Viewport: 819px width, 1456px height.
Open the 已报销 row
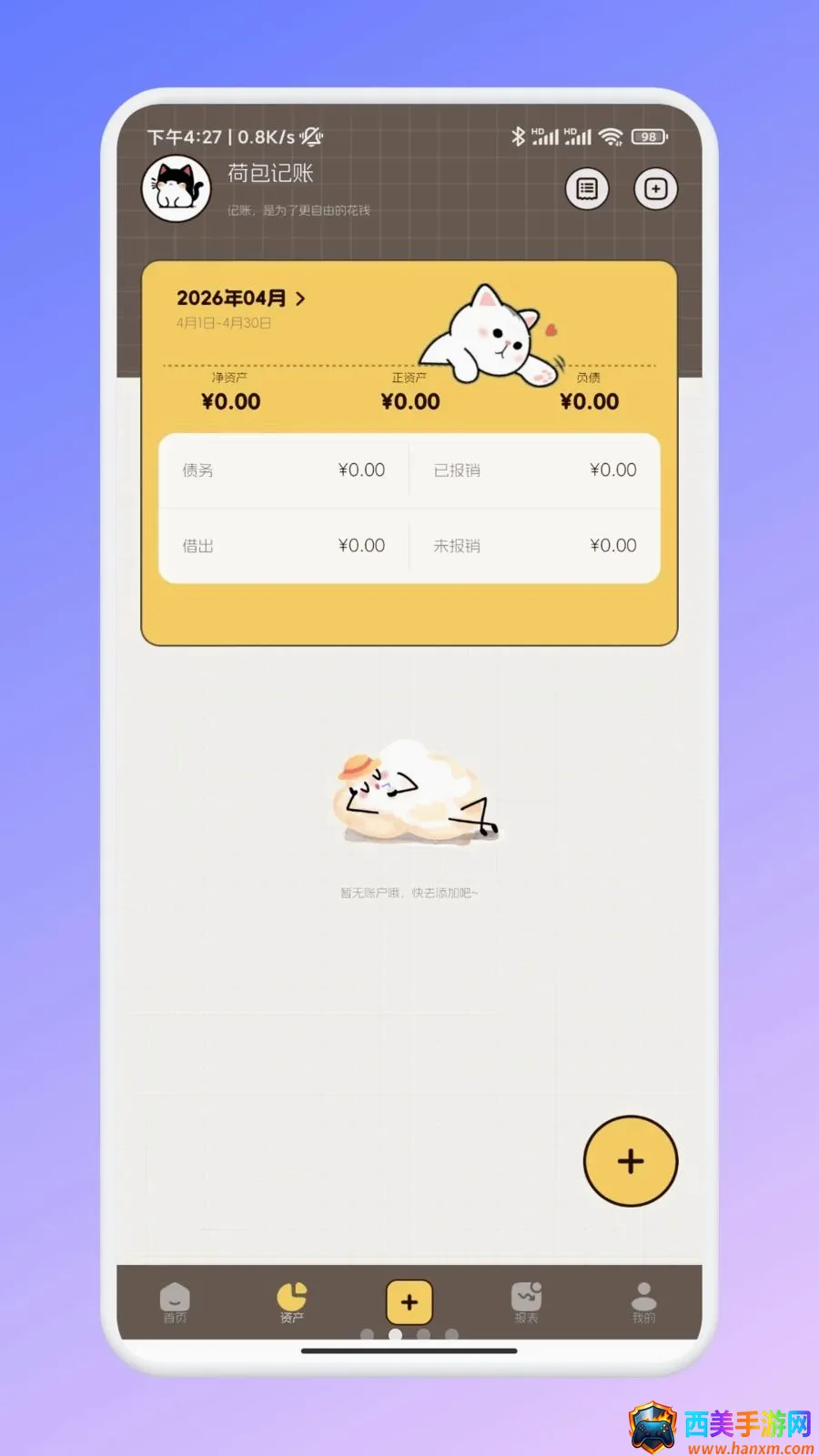pos(535,470)
